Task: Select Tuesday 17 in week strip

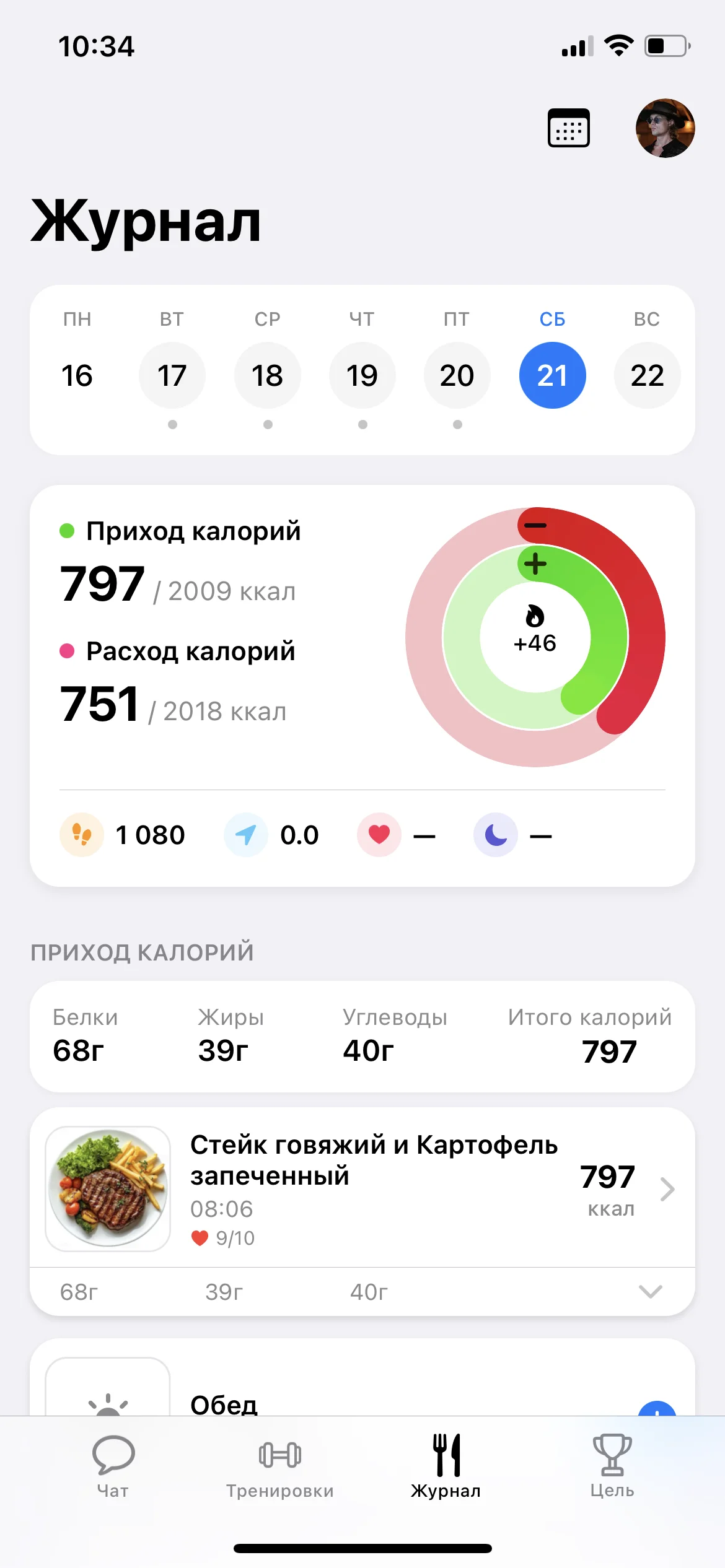Action: [x=172, y=375]
